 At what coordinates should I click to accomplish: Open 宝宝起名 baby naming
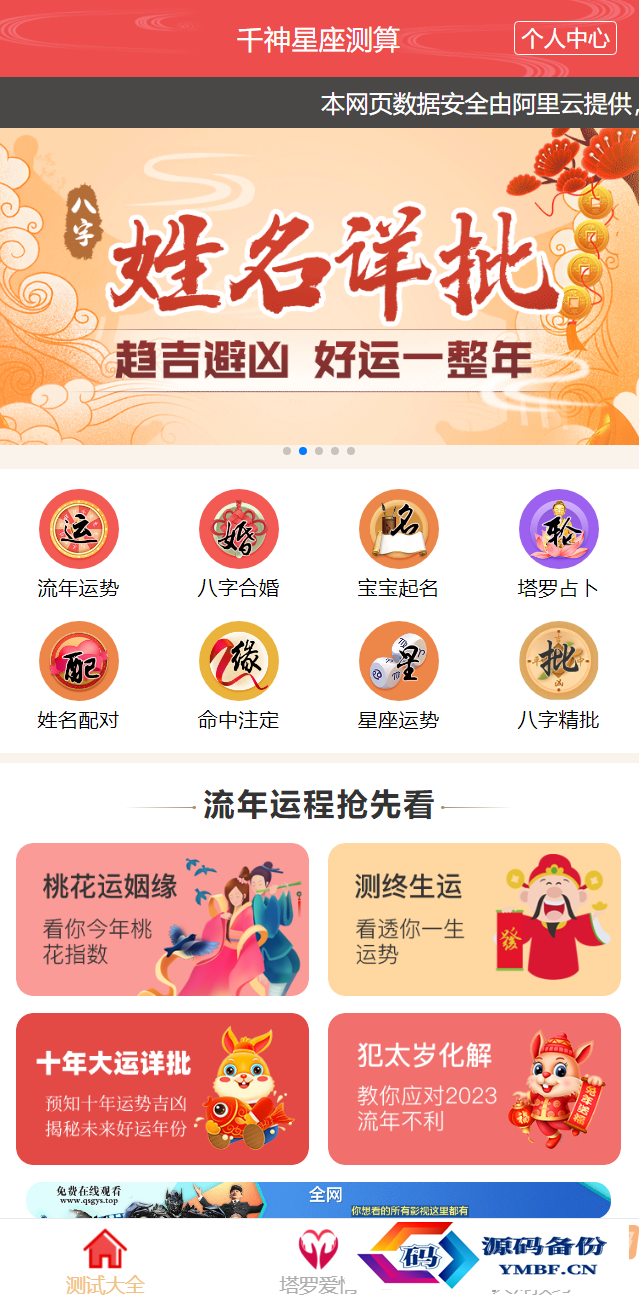click(398, 545)
